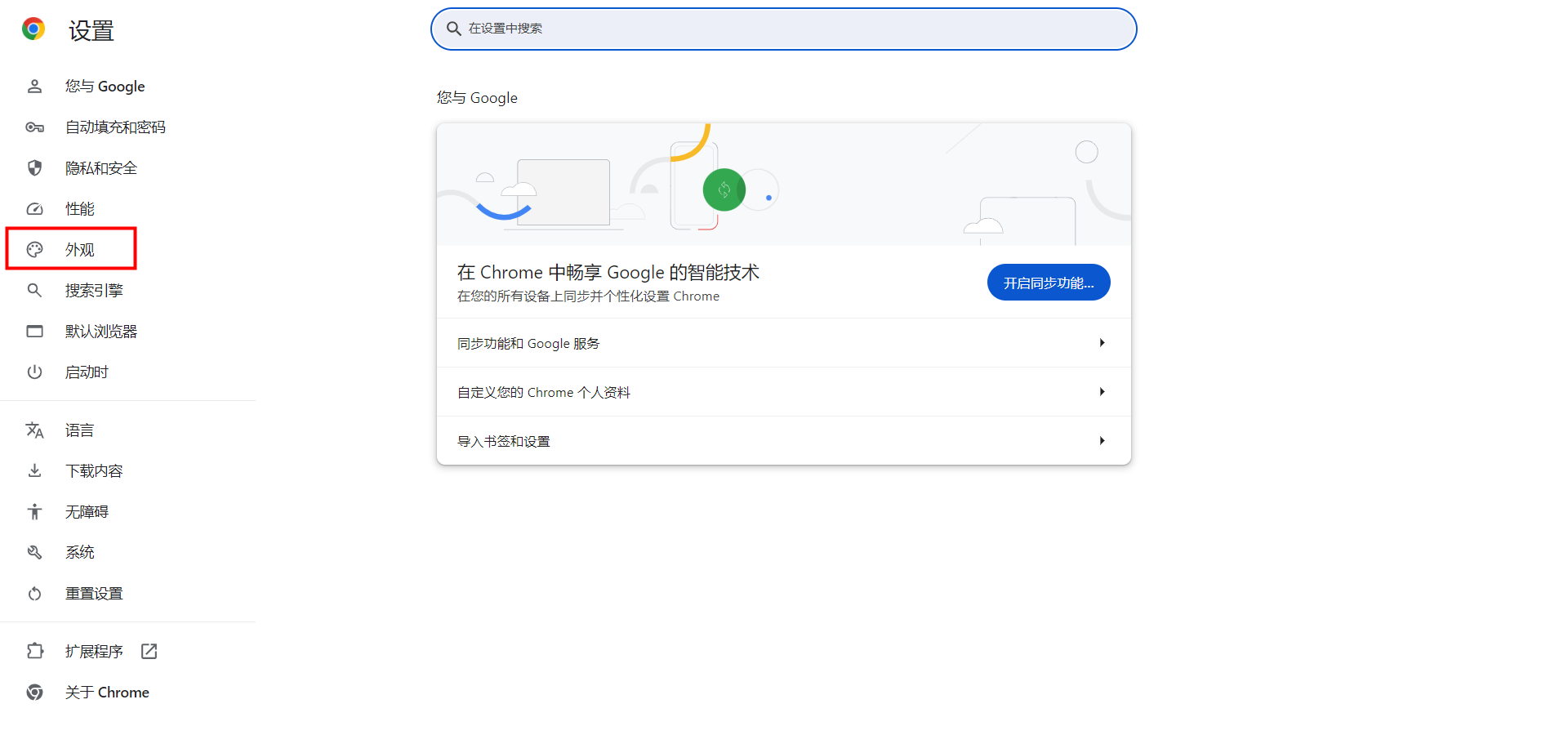This screenshot has width=1568, height=744.
Task: Open 您与 Google in sidebar
Action: pos(105,87)
